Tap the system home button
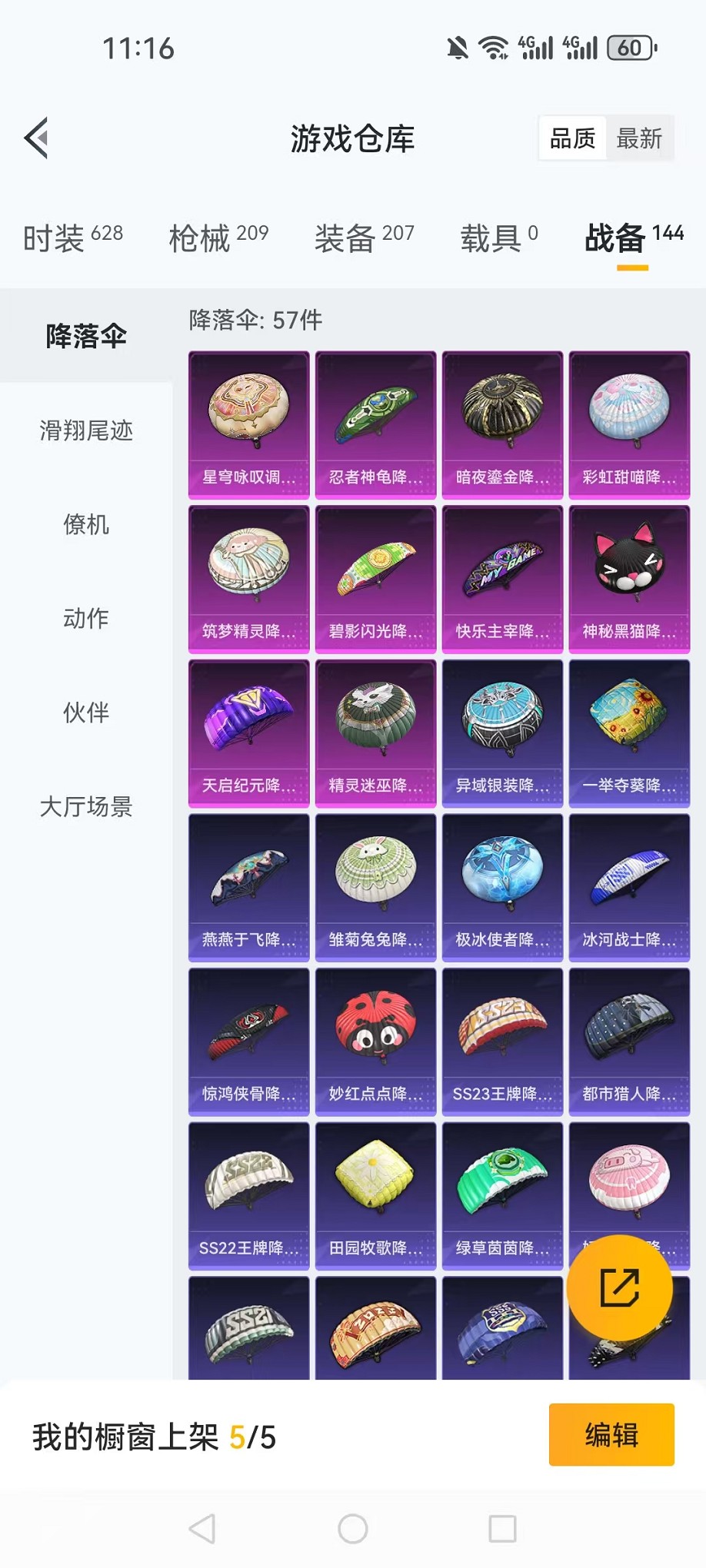The height and width of the screenshot is (1568, 706). coord(353,1529)
